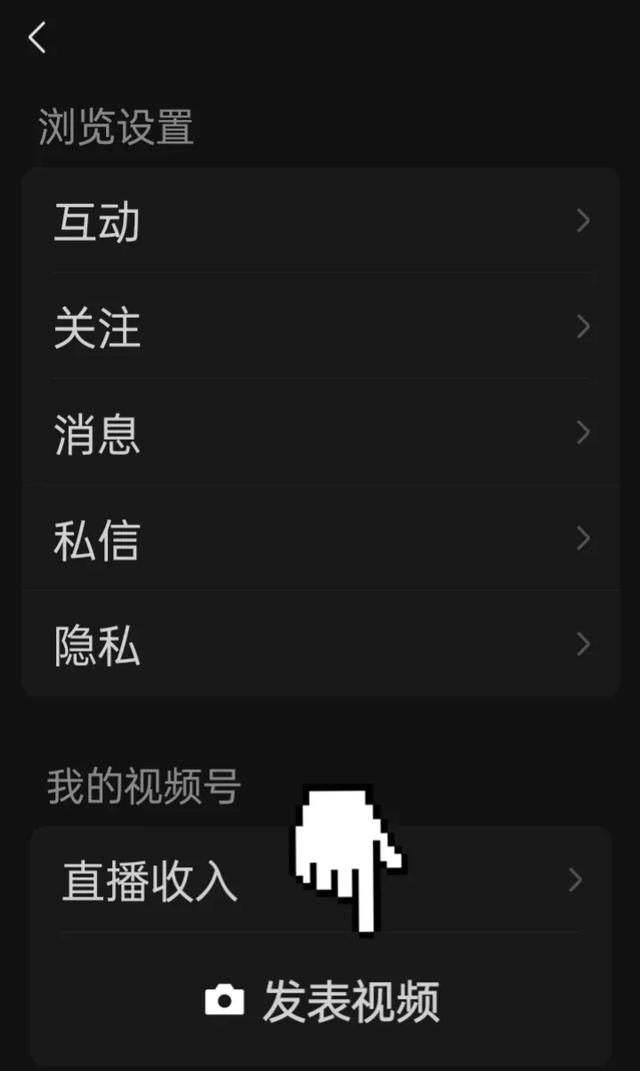Go back using the top-left arrow
Viewport: 640px width, 1071px height.
coord(37,38)
